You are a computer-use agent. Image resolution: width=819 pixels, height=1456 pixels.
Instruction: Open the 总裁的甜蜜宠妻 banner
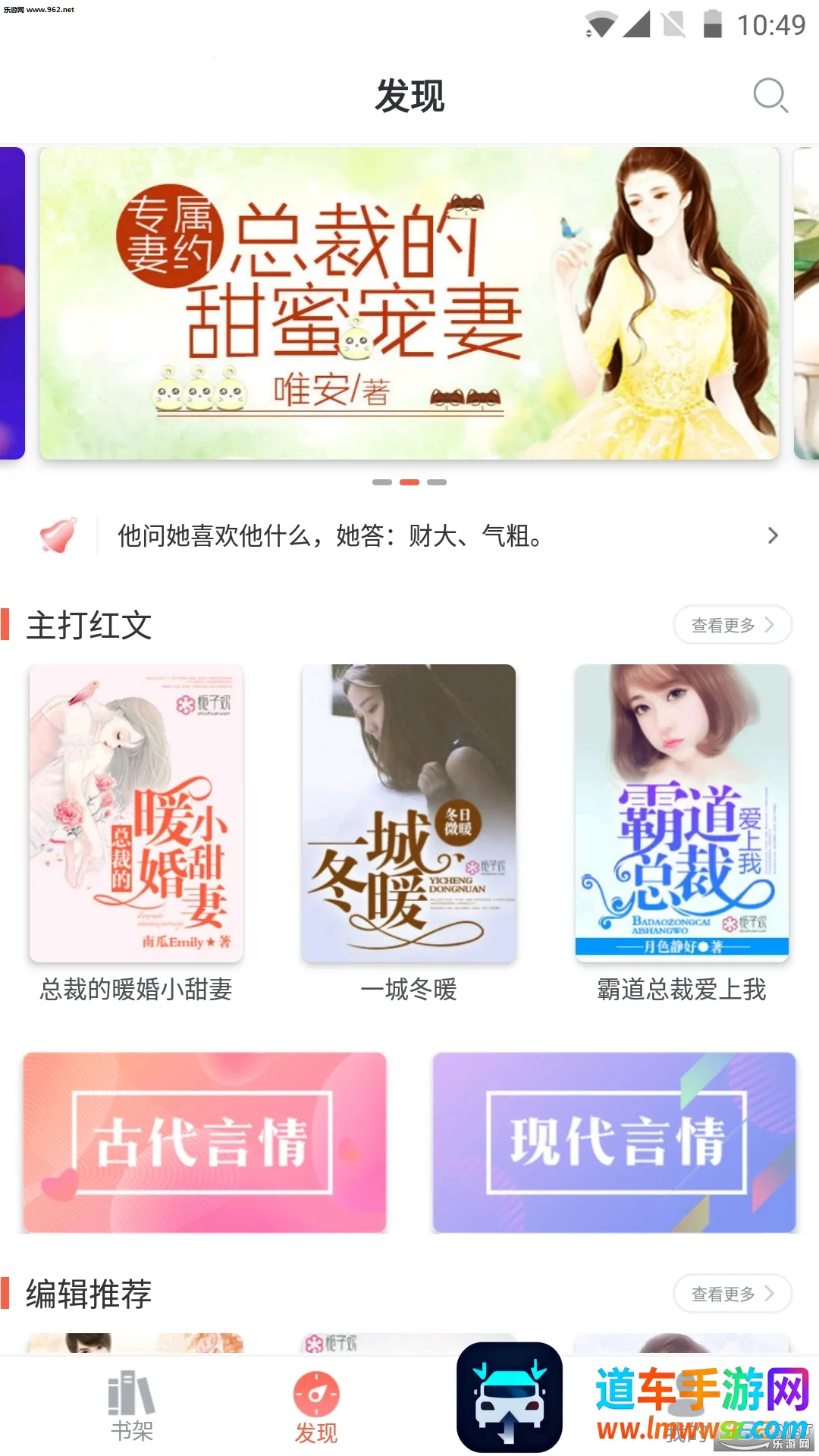coord(409,303)
